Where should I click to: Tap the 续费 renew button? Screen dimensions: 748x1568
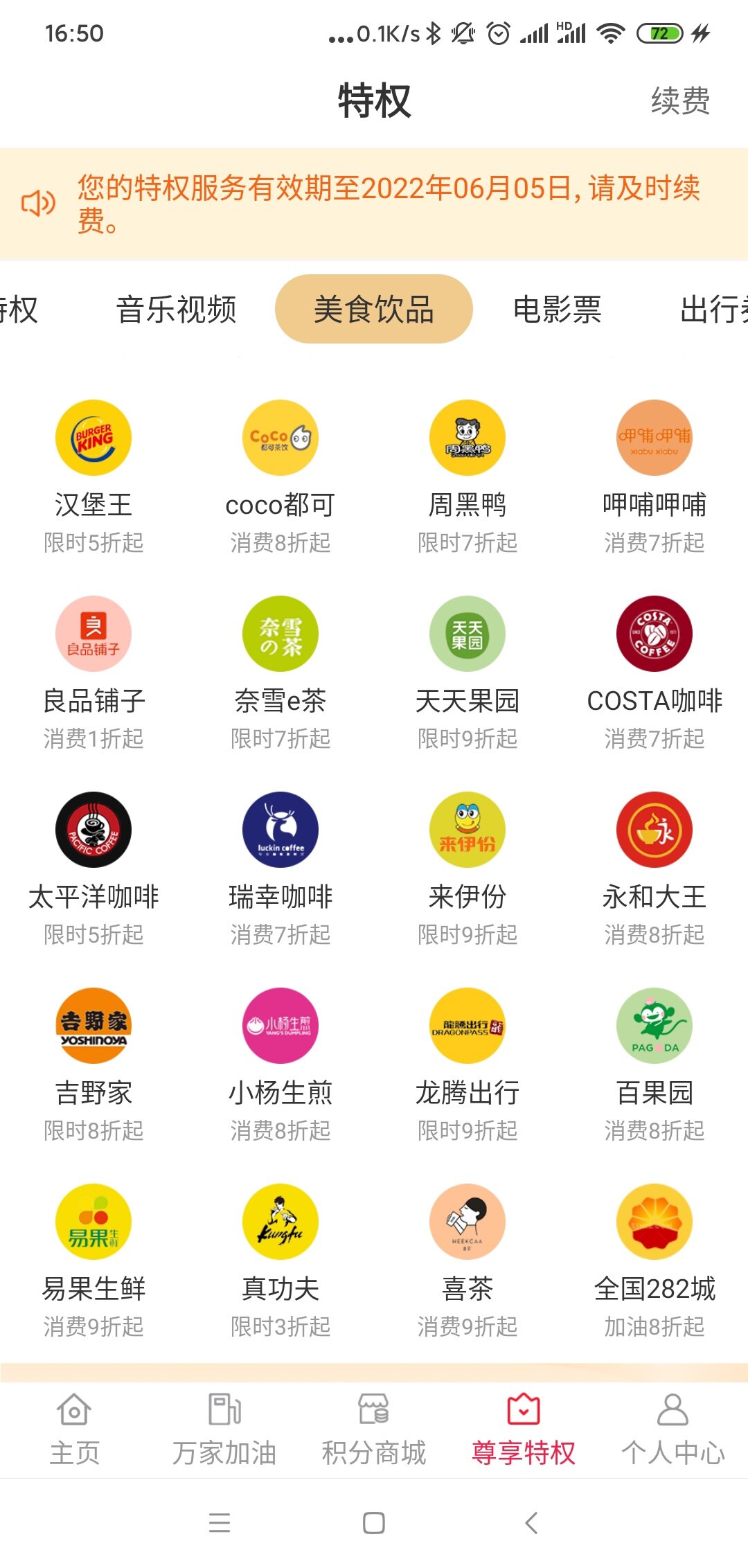[x=680, y=101]
